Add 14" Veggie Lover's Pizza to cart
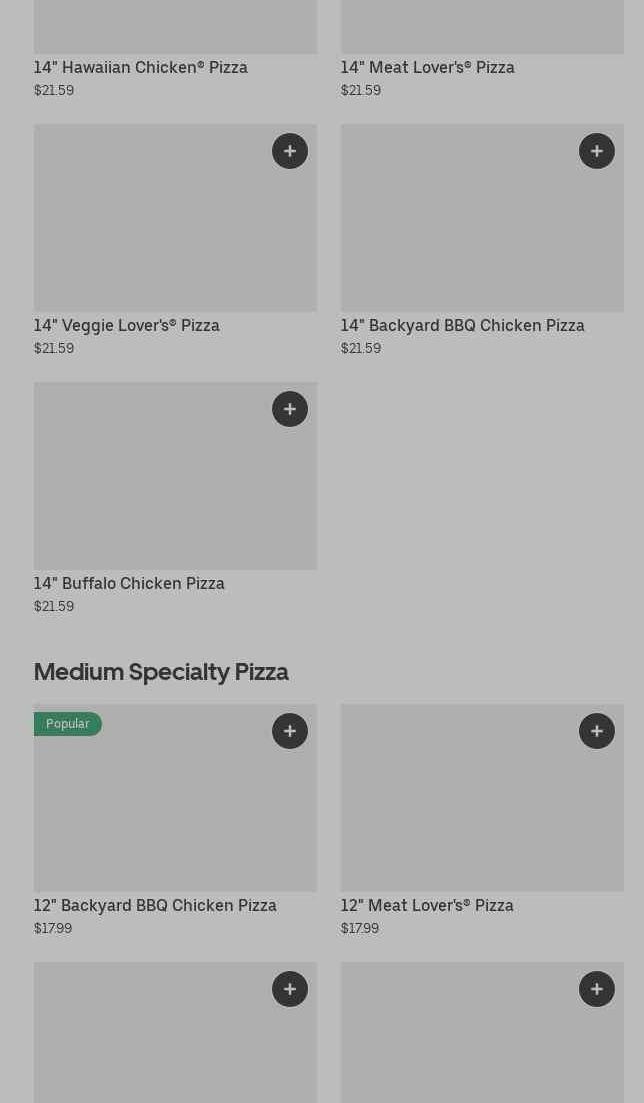Viewport: 644px width, 1103px height. coord(290,151)
